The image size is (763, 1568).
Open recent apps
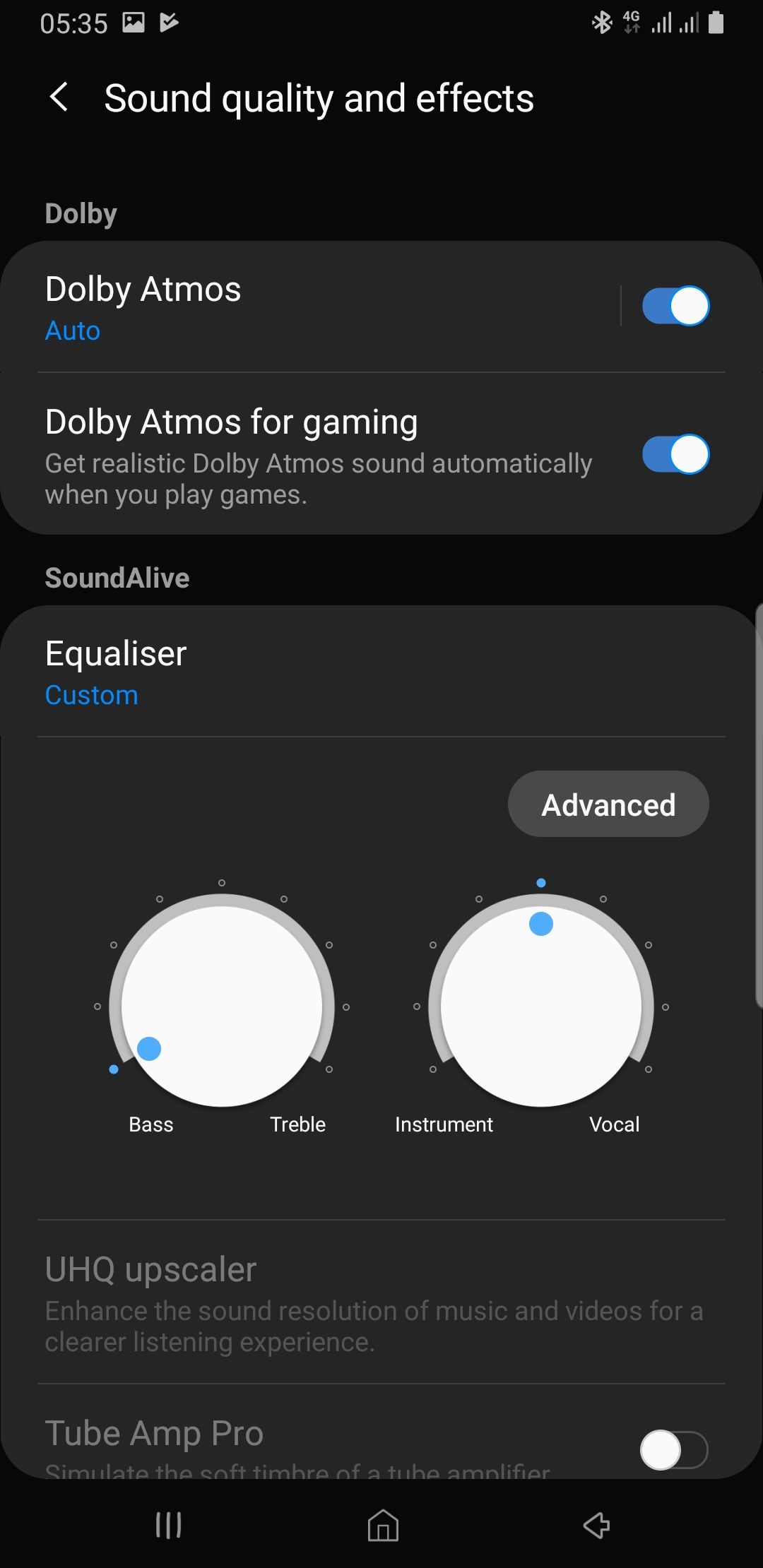click(x=168, y=1526)
